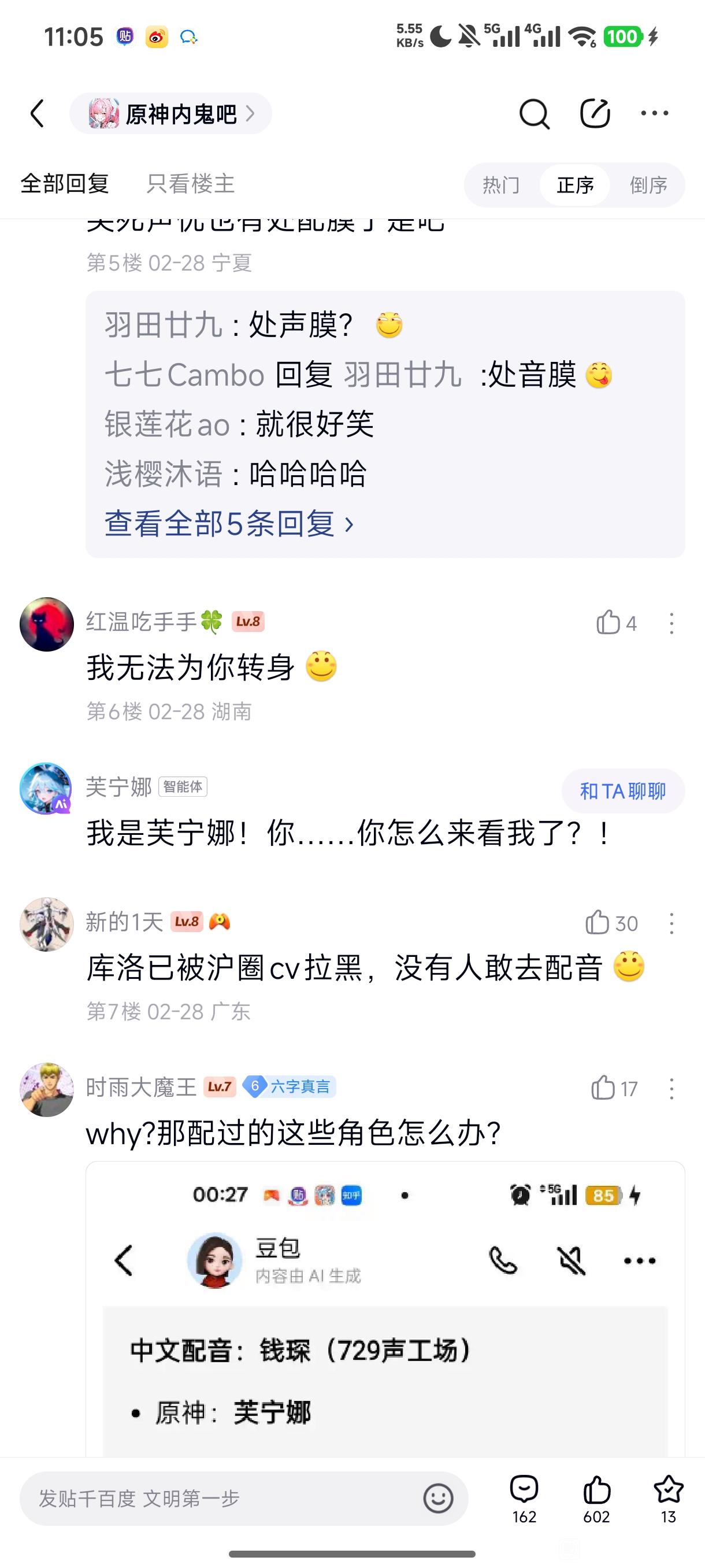Open the top-right overflow menu
The width and height of the screenshot is (705, 1568).
click(655, 114)
